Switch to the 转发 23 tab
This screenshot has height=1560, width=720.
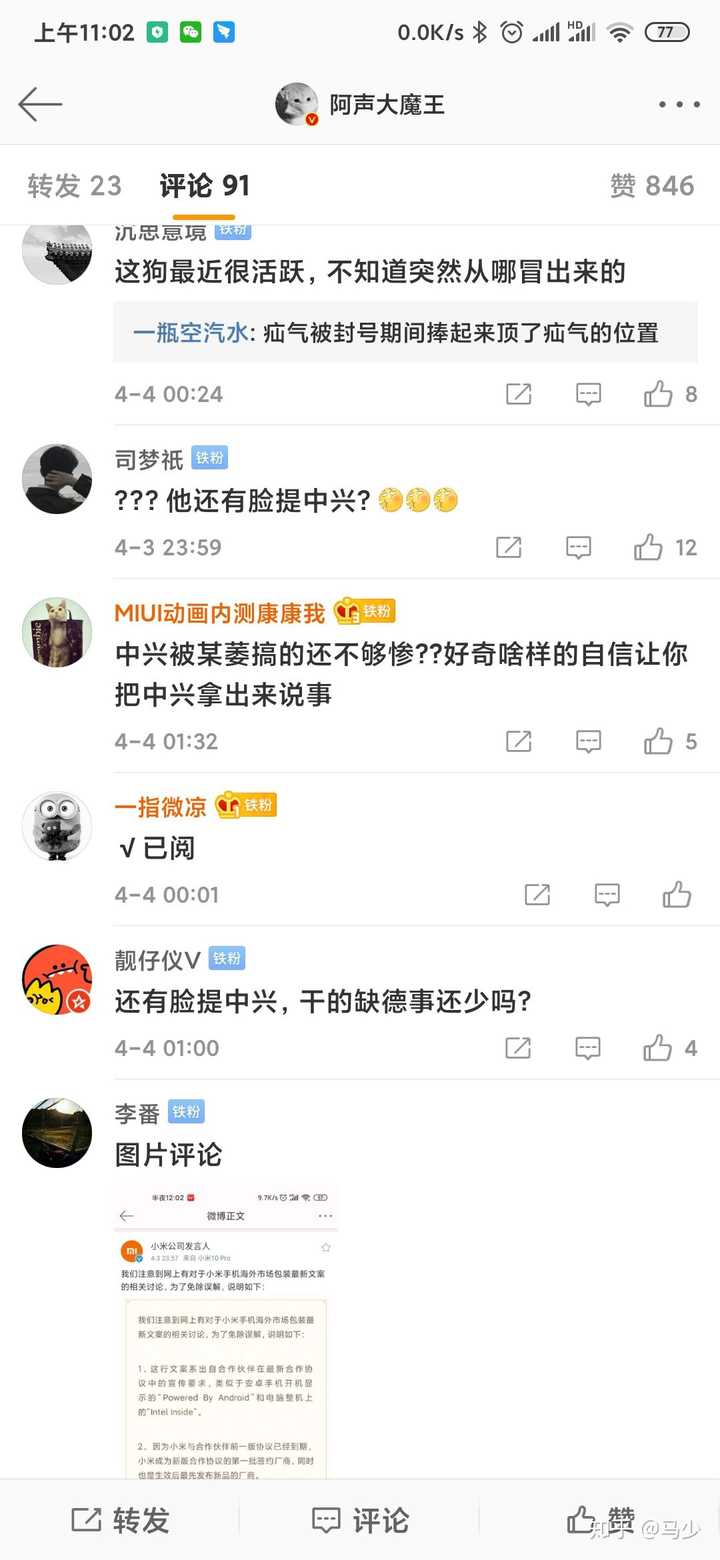pyautogui.click(x=75, y=186)
